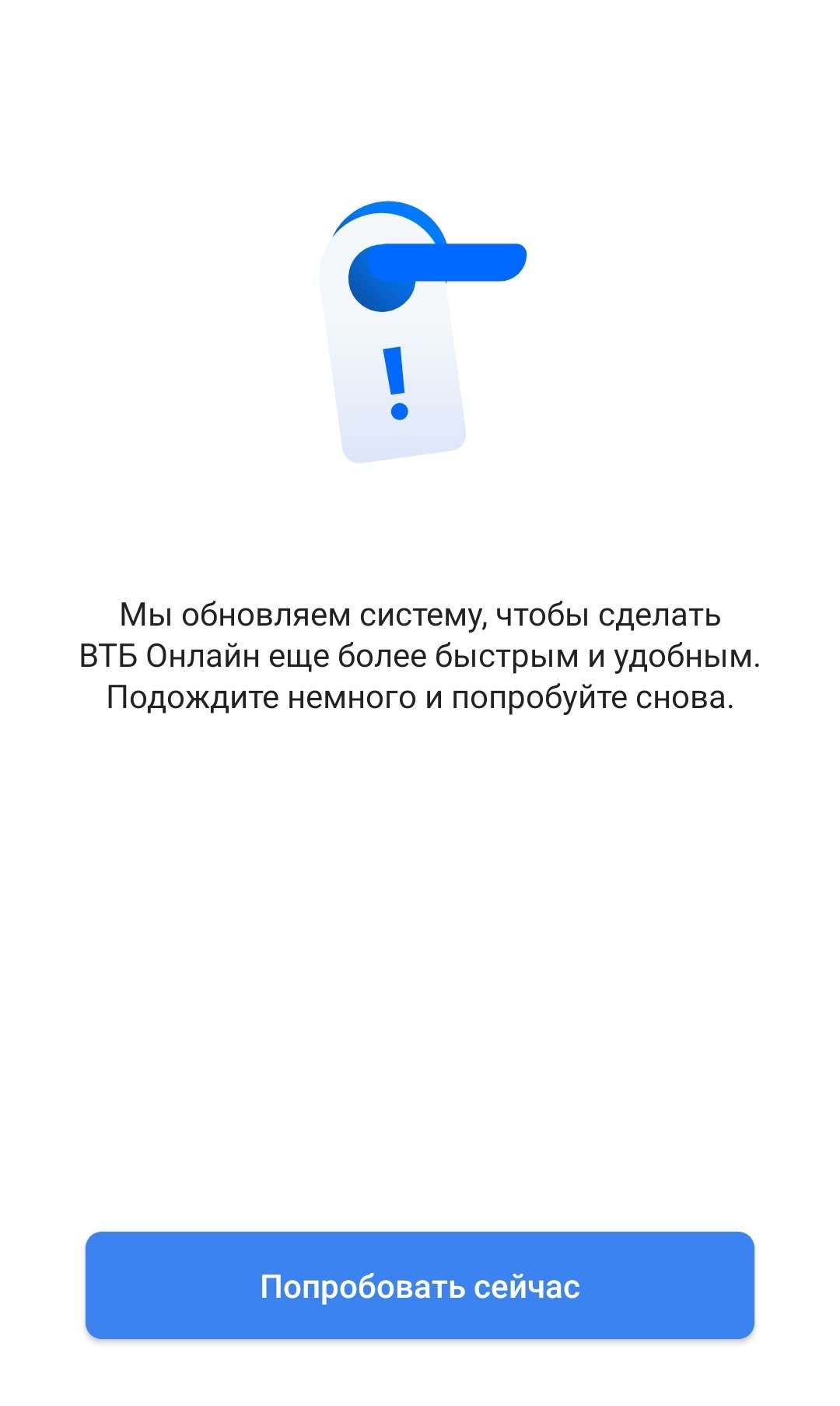Tap the «Попробовать сейчас» button
The height and width of the screenshot is (1406, 840).
(x=420, y=1286)
